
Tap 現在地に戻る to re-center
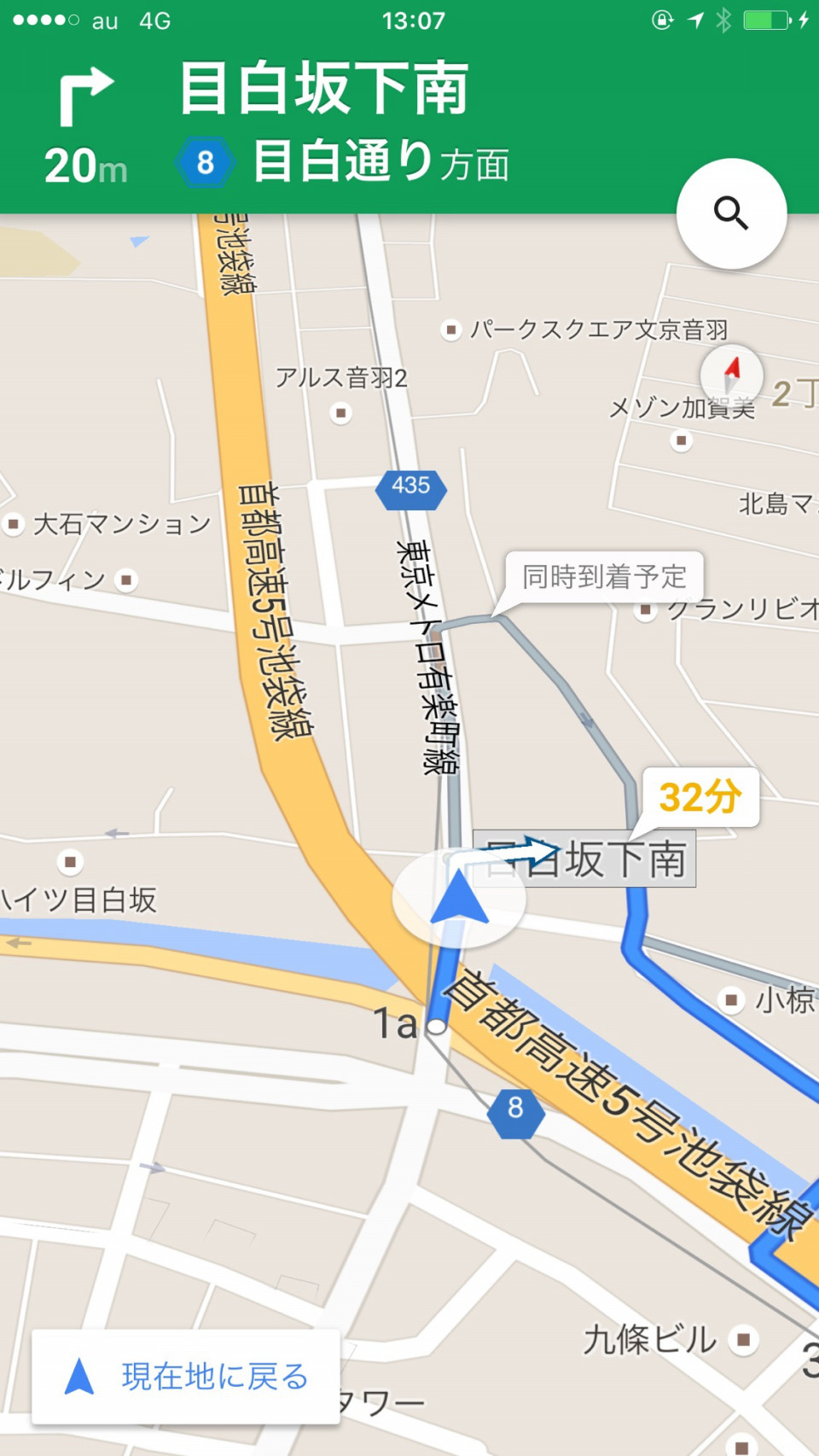pyautogui.click(x=186, y=1376)
